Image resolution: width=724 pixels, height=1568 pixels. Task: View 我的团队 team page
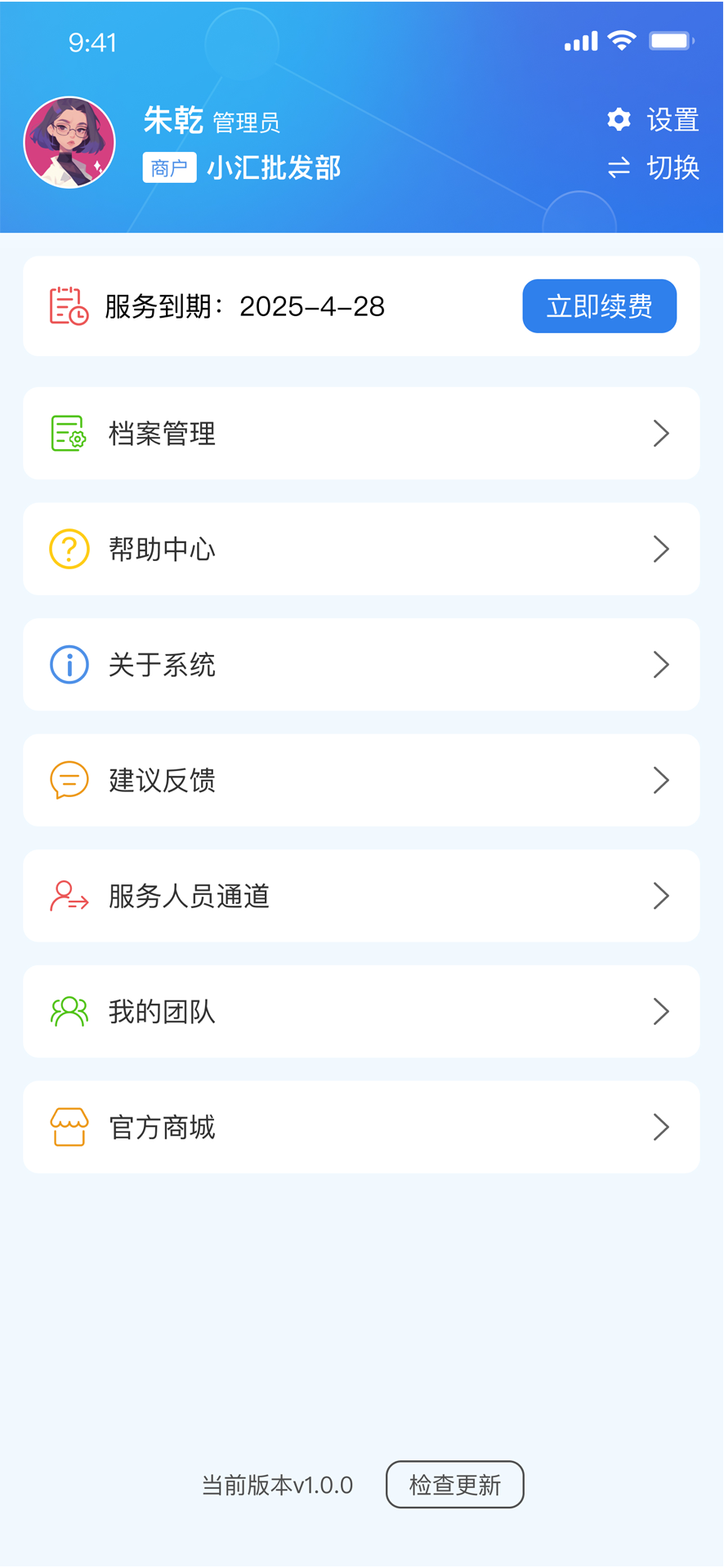click(x=361, y=1012)
